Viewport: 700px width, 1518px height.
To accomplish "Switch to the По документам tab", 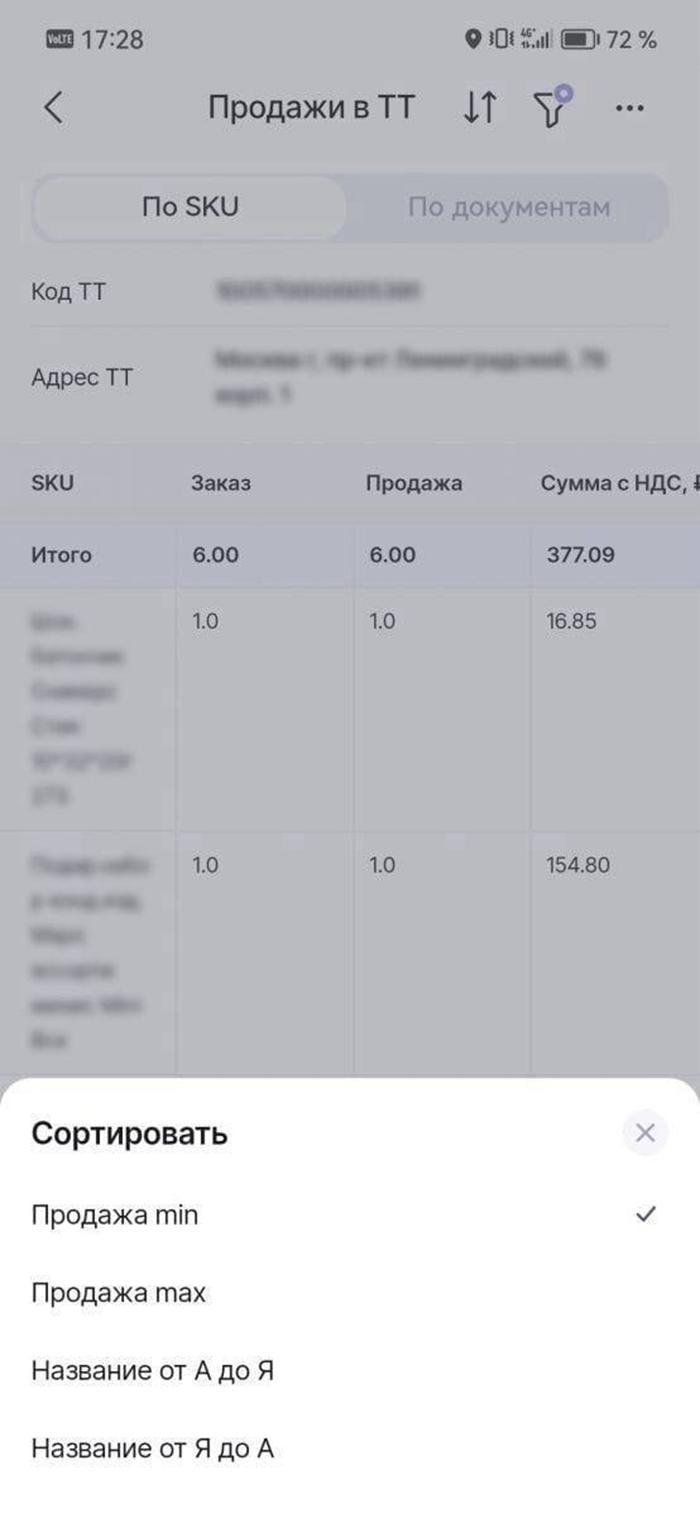I will [x=509, y=208].
